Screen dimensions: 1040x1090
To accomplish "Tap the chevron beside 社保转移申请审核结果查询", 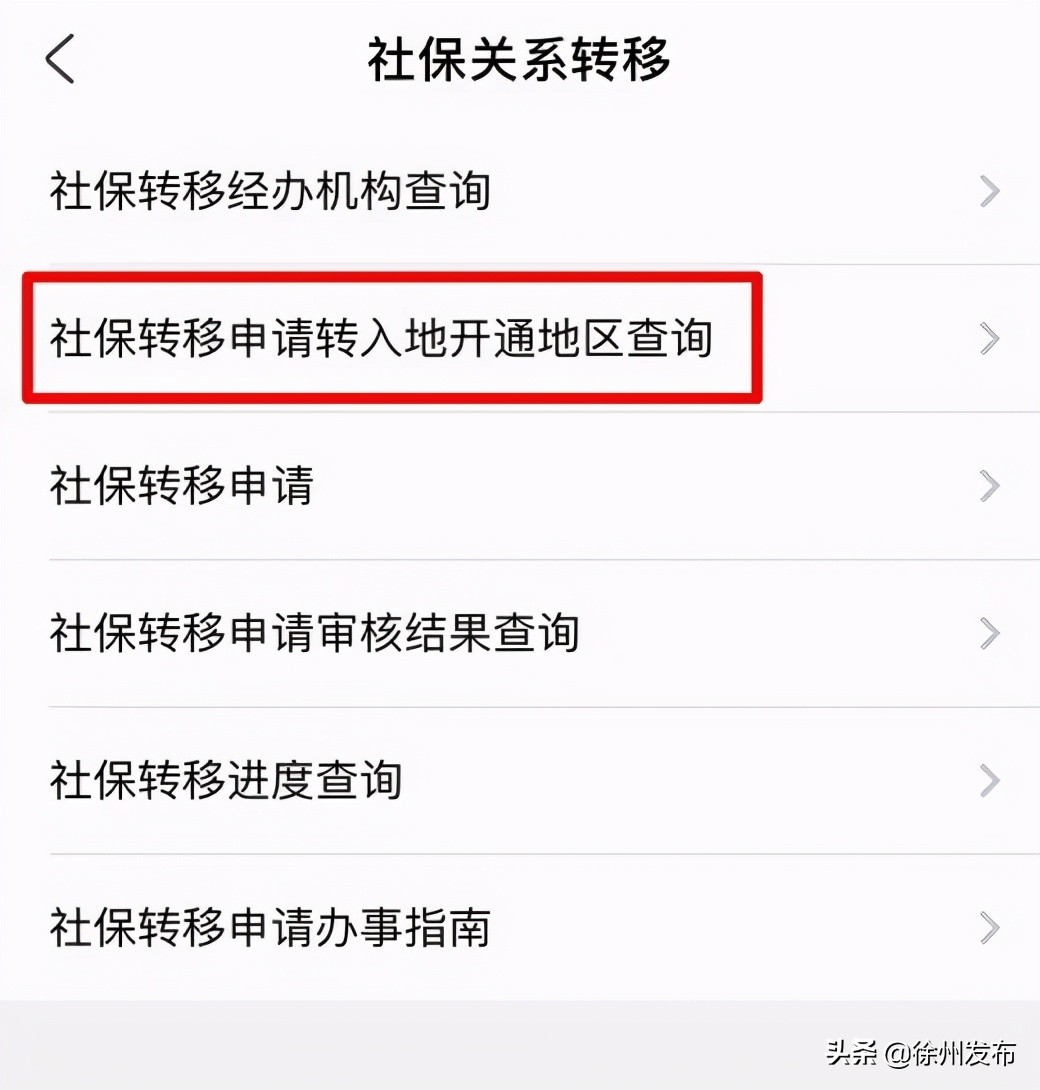I will pos(990,634).
